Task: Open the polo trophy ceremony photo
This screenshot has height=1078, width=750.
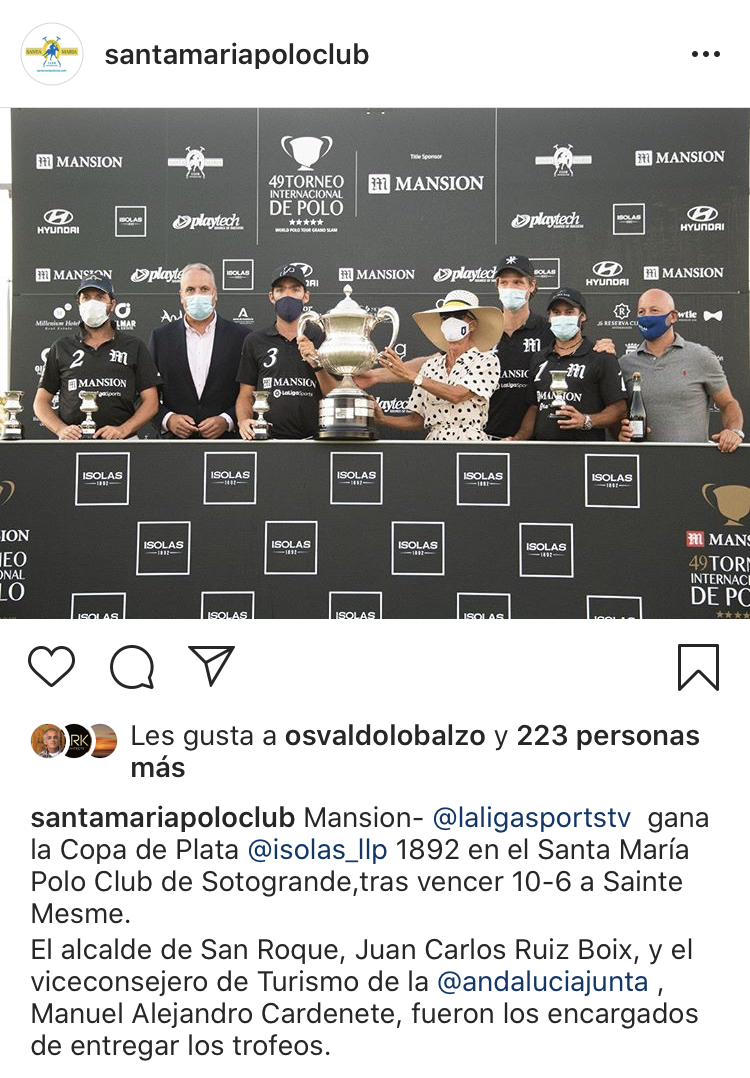Action: [375, 363]
